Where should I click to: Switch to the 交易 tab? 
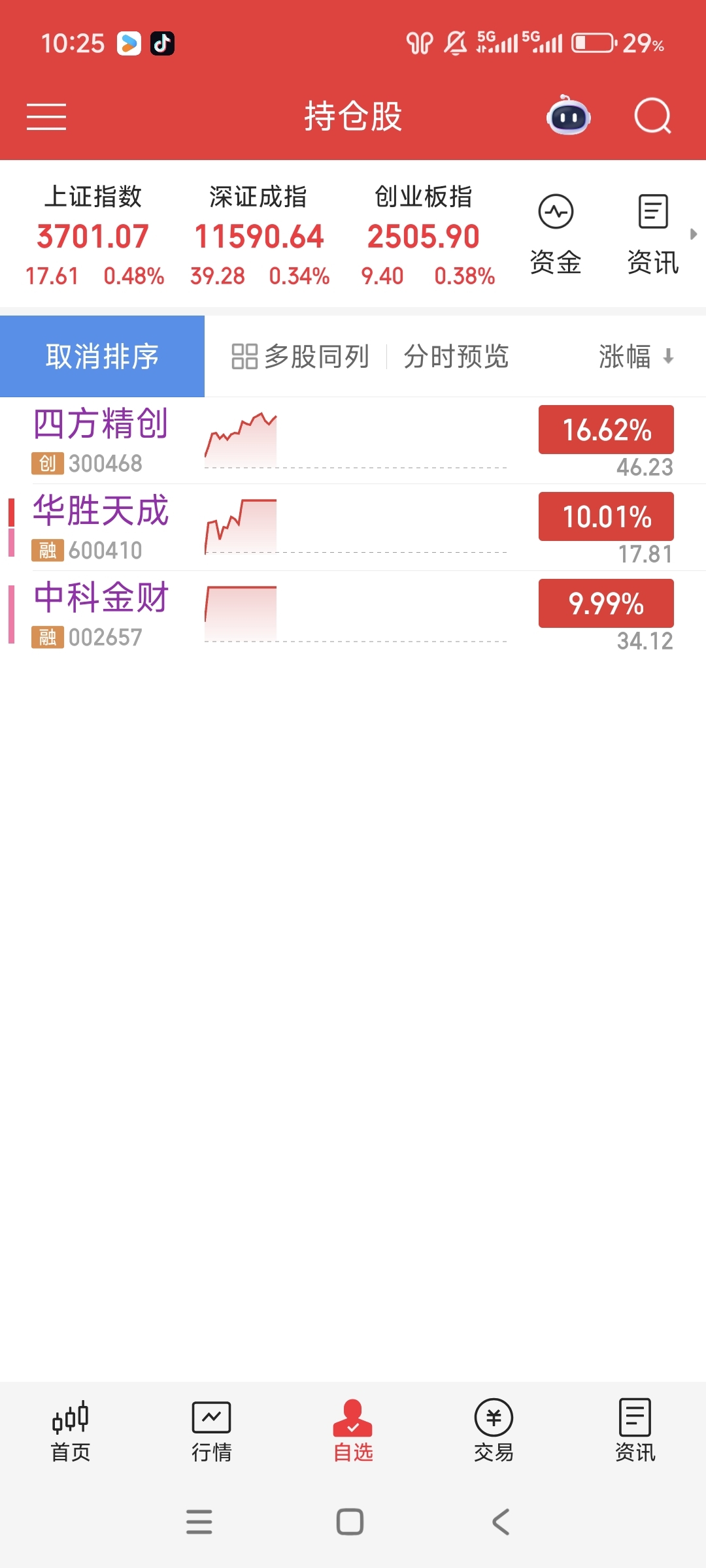click(494, 1431)
